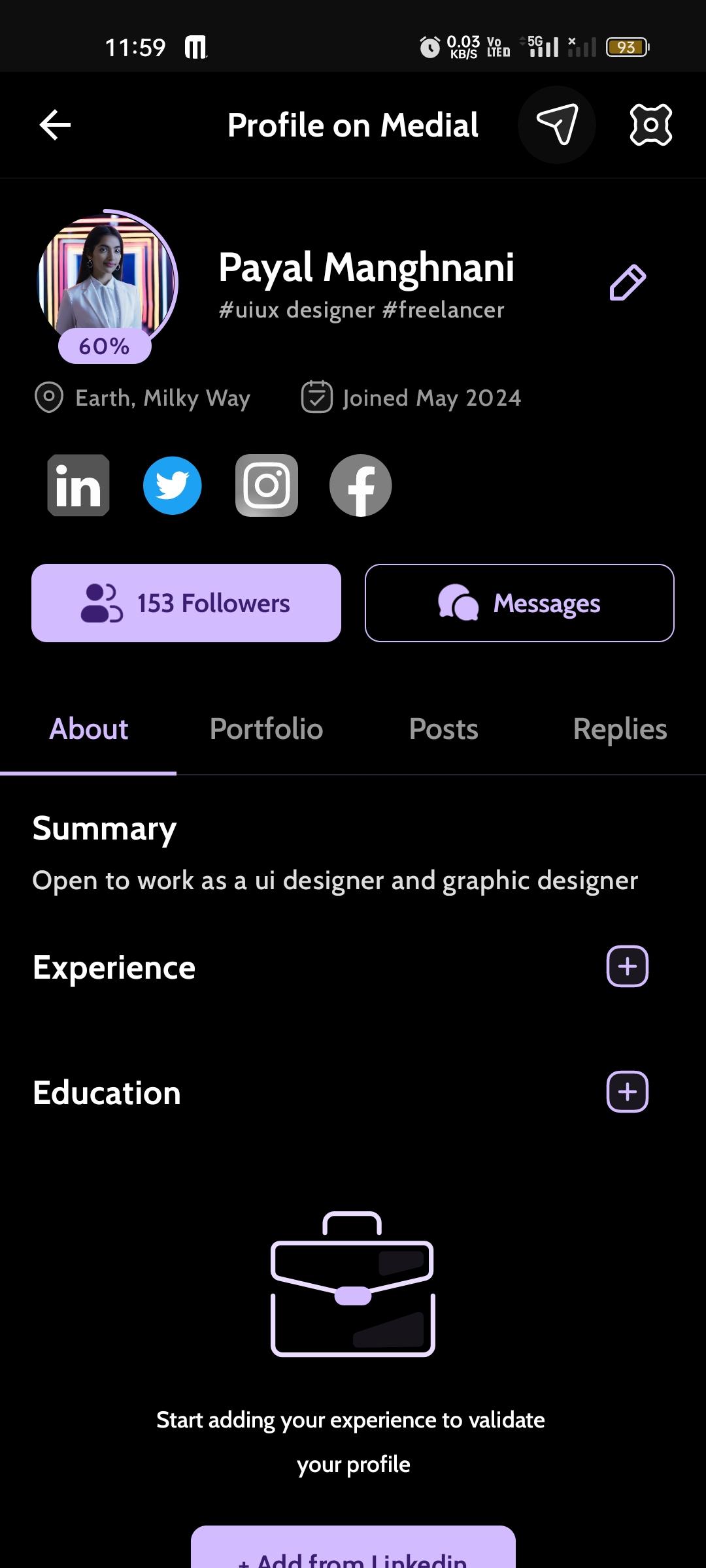
Task: Open the Facebook social link
Action: [x=361, y=485]
